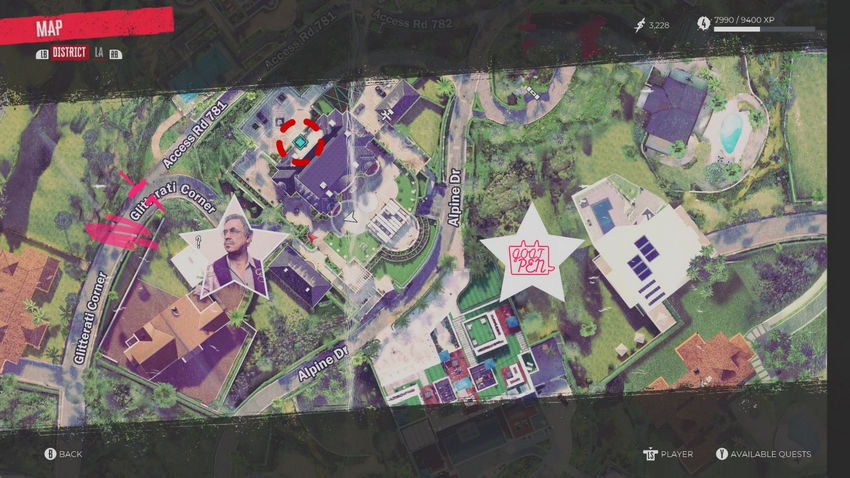Go back from the map
The width and height of the screenshot is (850, 478).
tap(64, 454)
